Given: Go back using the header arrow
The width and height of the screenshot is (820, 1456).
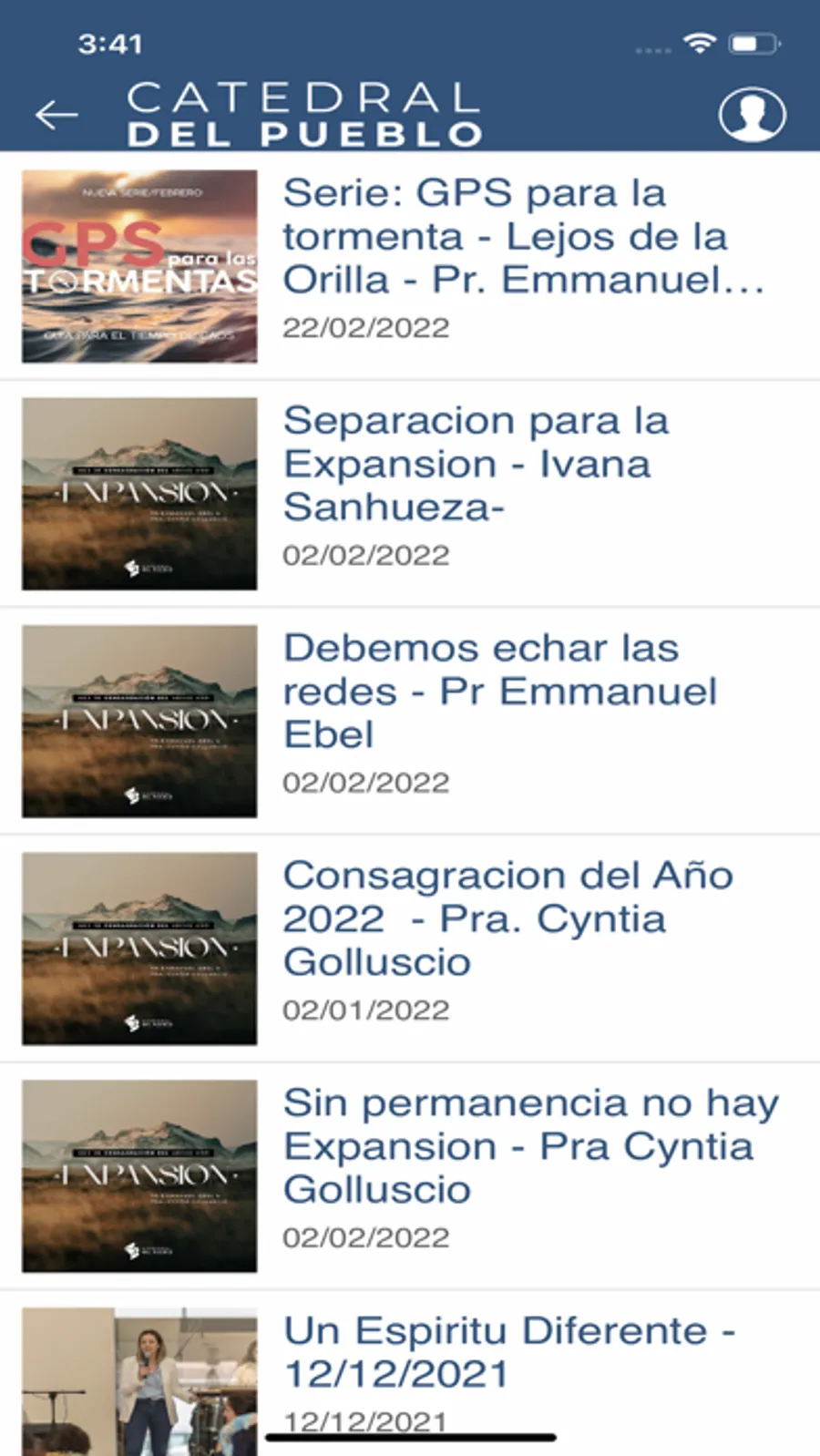Looking at the screenshot, I should (x=56, y=115).
